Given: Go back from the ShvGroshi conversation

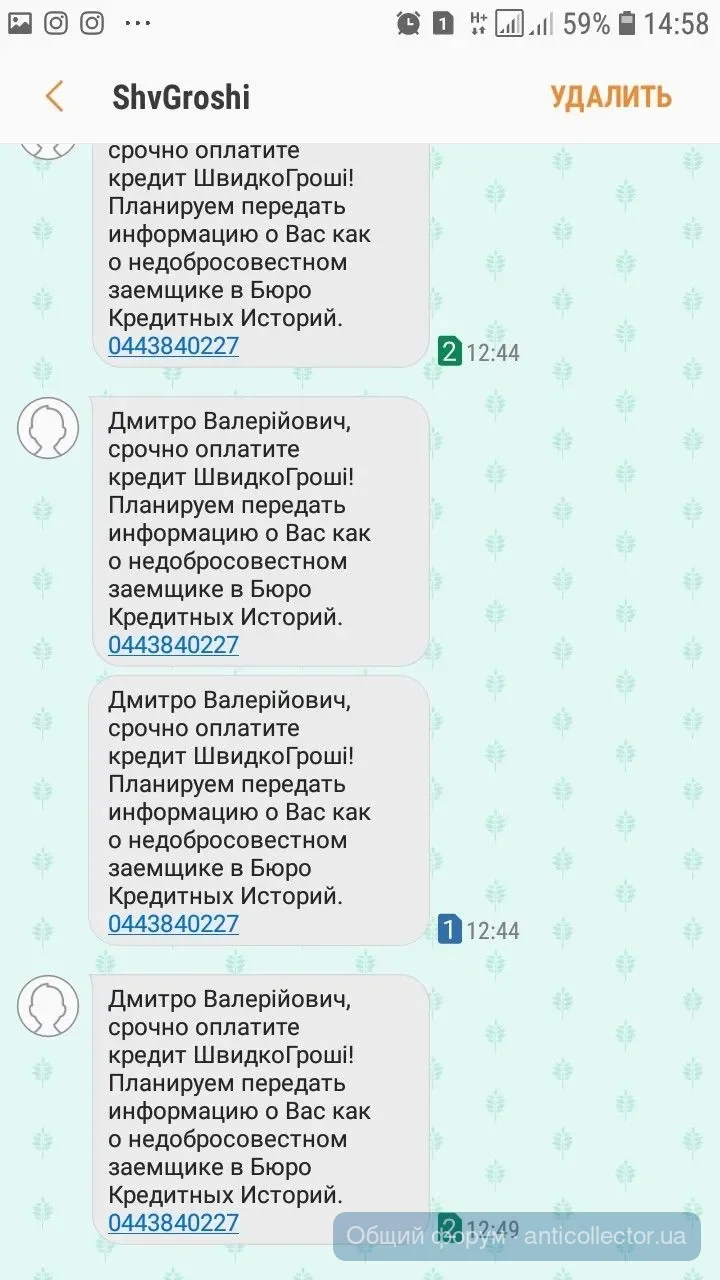Looking at the screenshot, I should (54, 97).
